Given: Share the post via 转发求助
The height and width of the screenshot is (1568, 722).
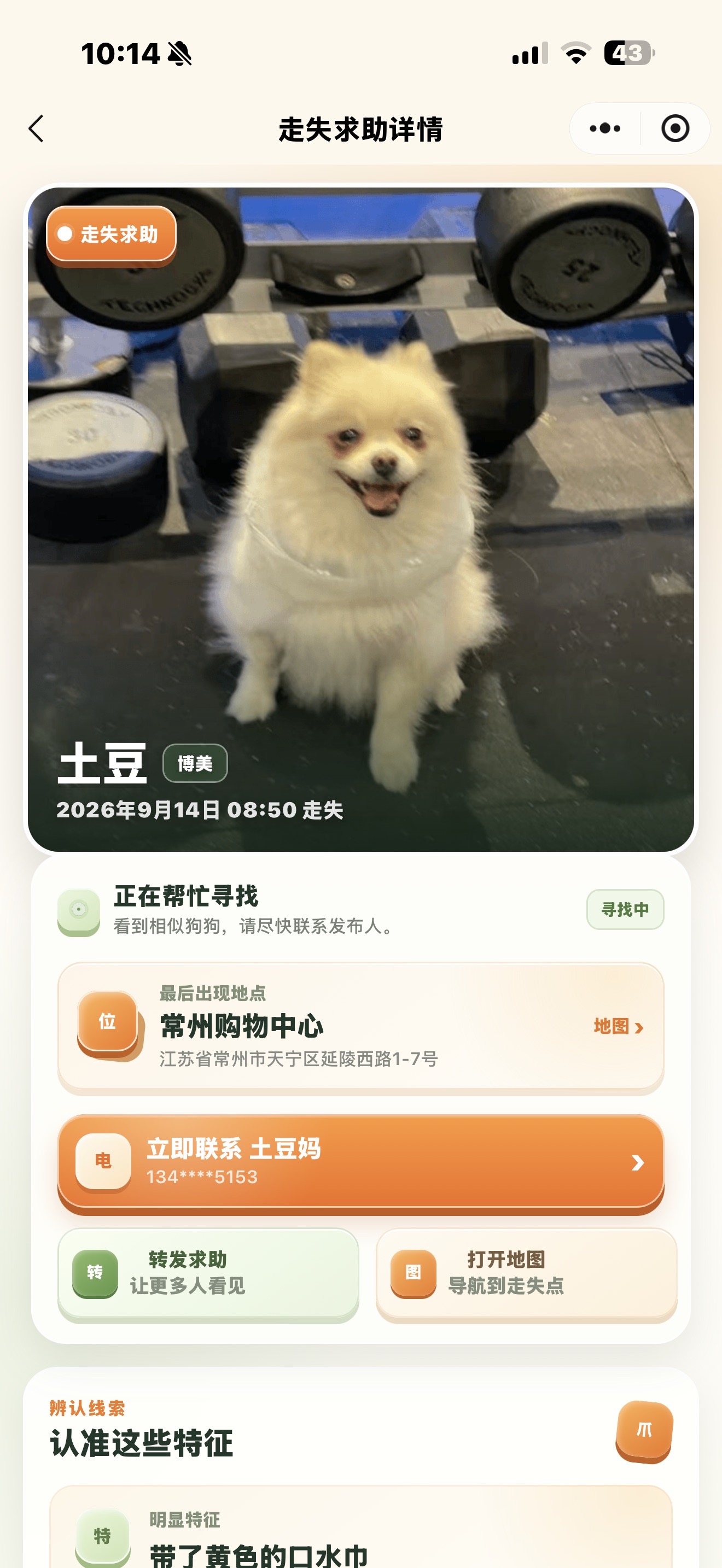Looking at the screenshot, I should tap(208, 1273).
